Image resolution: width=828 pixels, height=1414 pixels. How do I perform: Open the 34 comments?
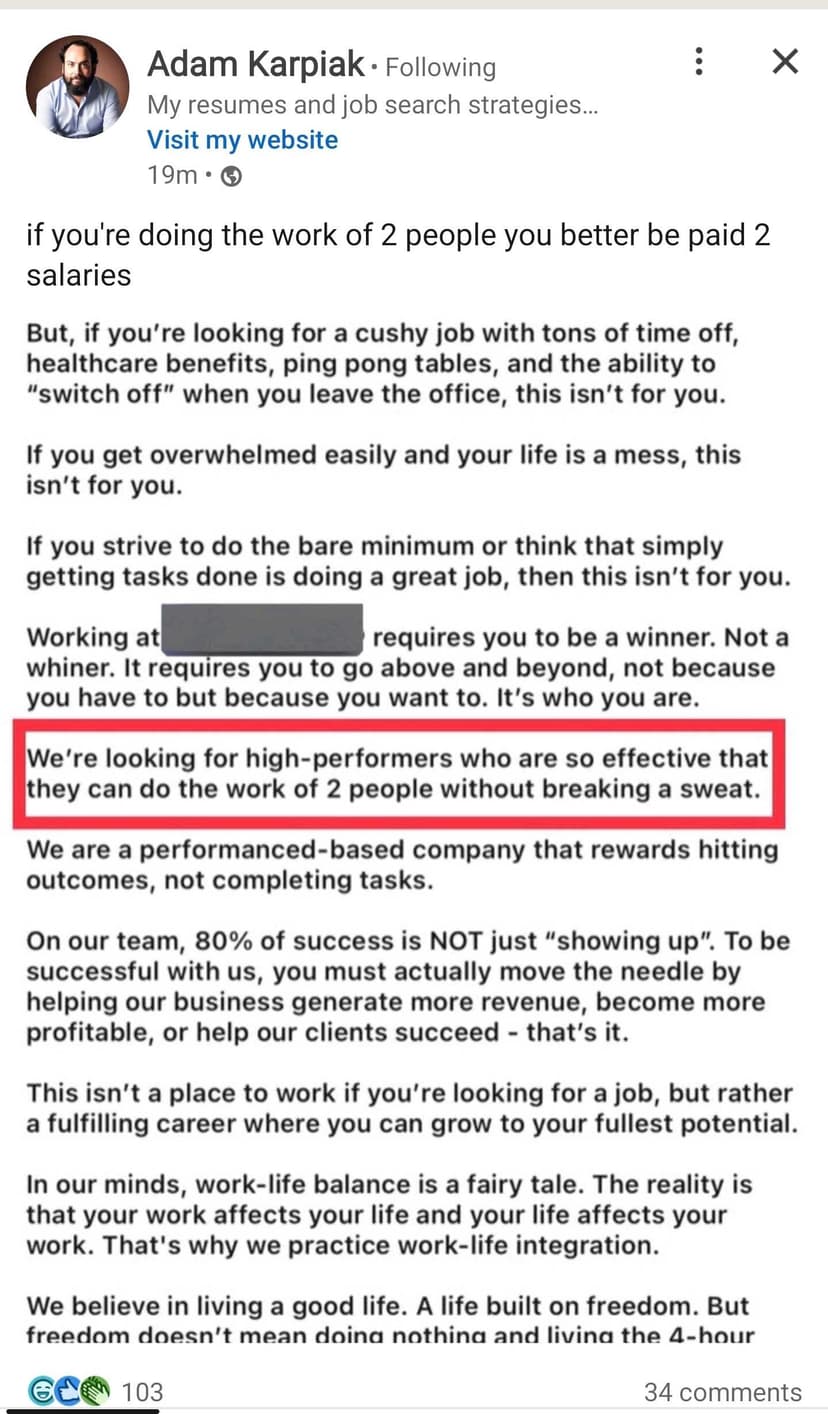coord(722,1391)
